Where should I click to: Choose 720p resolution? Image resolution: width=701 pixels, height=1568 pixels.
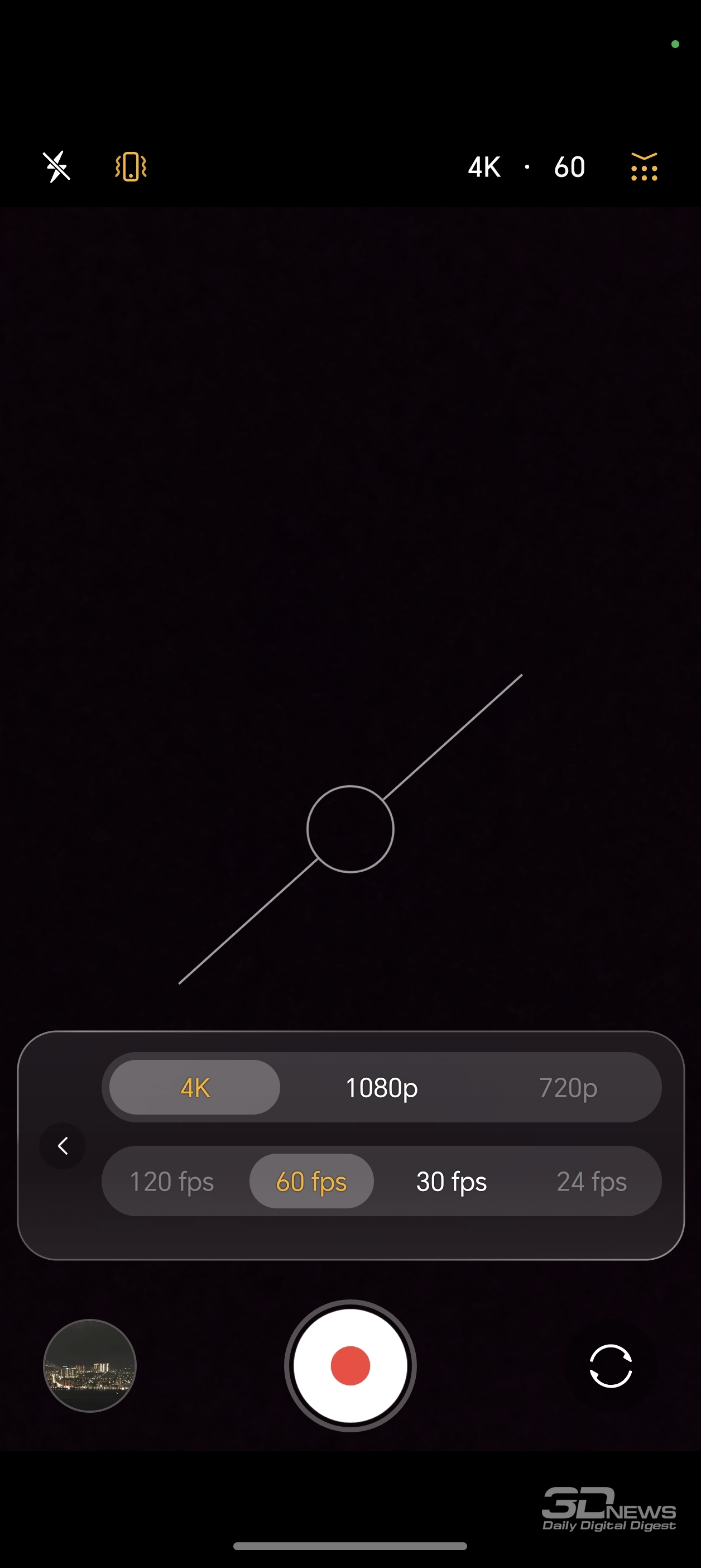coord(568,1088)
